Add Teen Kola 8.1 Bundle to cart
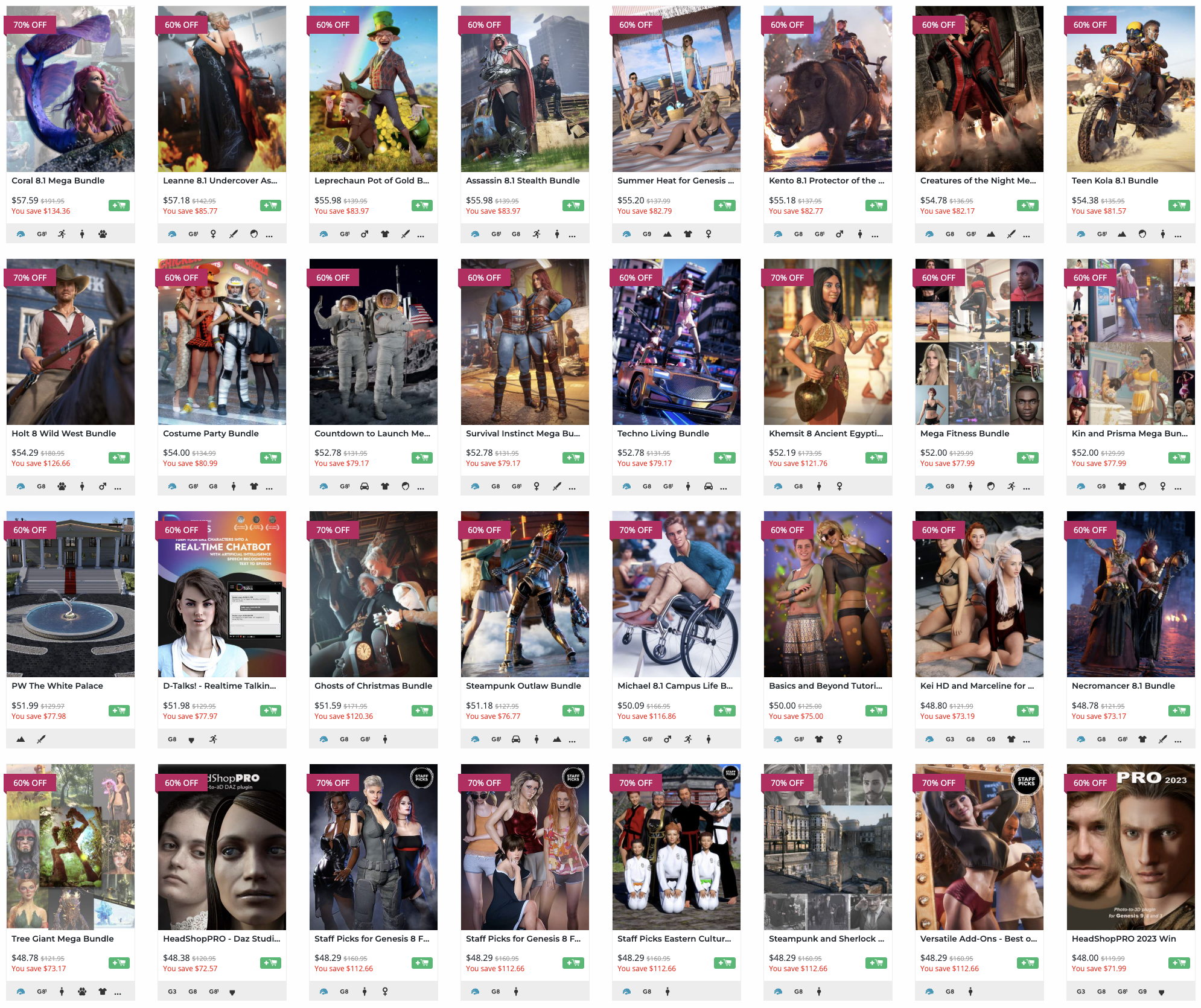This screenshot has height=1008, width=1201. coord(1179,206)
